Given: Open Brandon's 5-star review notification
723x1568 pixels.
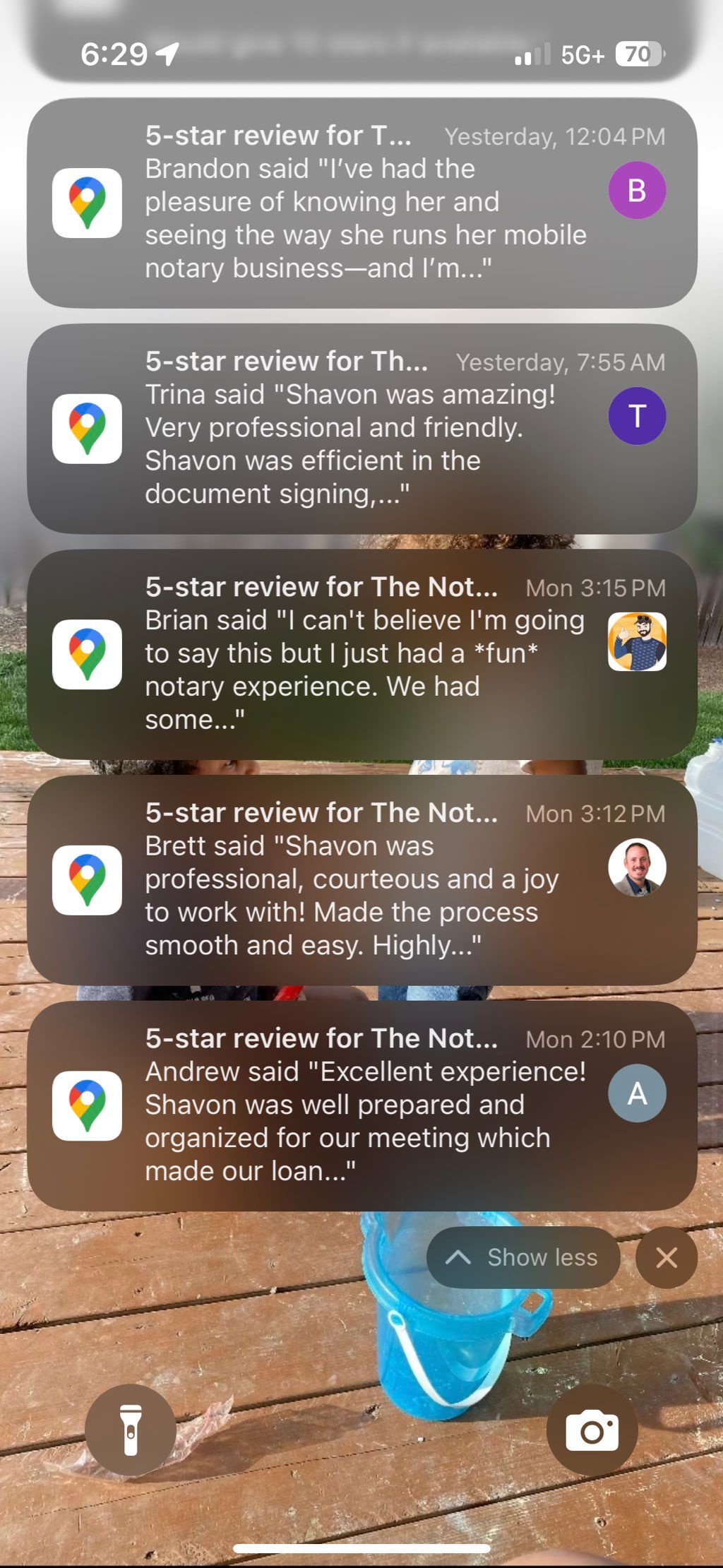Looking at the screenshot, I should click(x=361, y=203).
